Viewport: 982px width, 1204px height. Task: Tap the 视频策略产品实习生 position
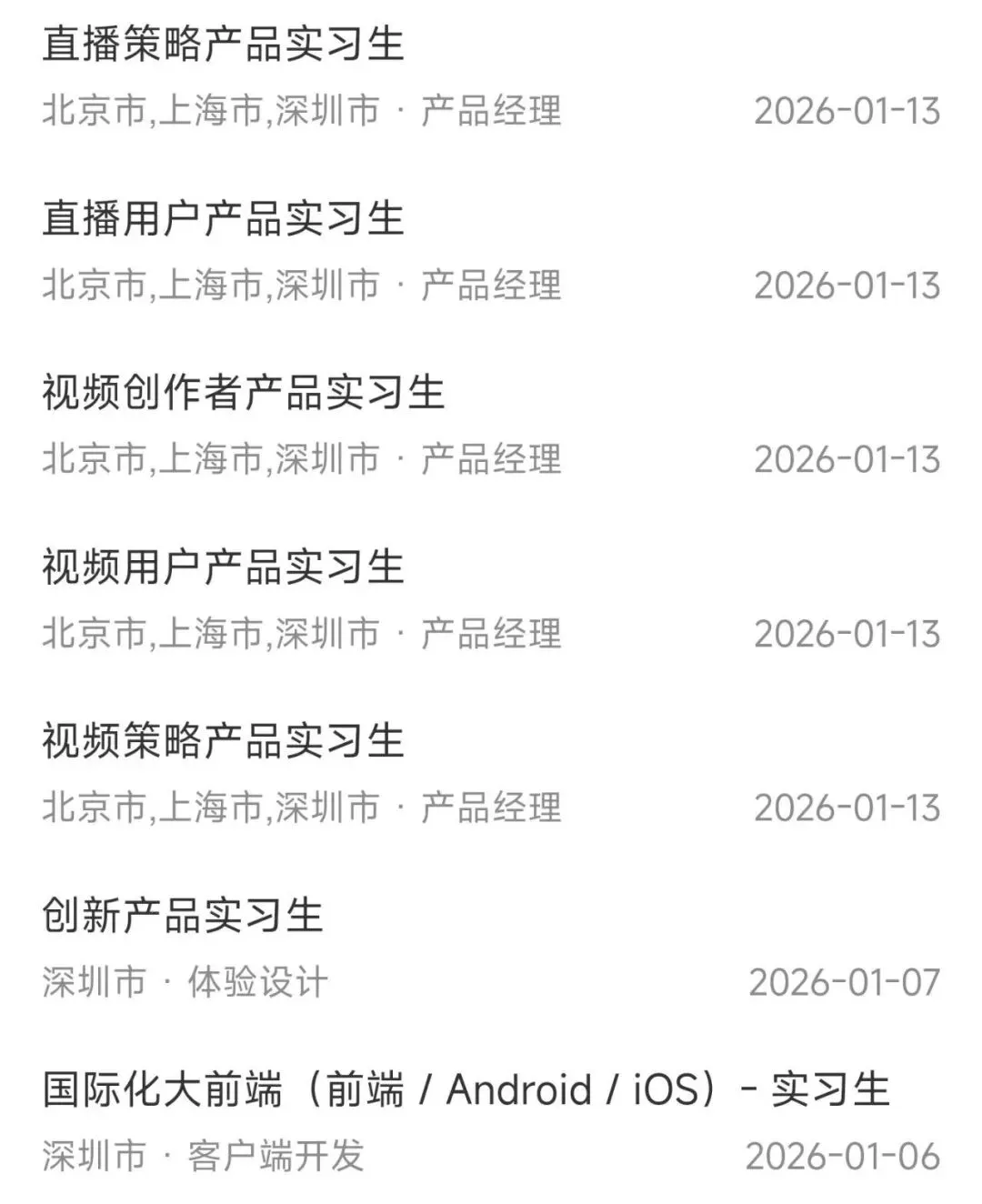coord(223,742)
